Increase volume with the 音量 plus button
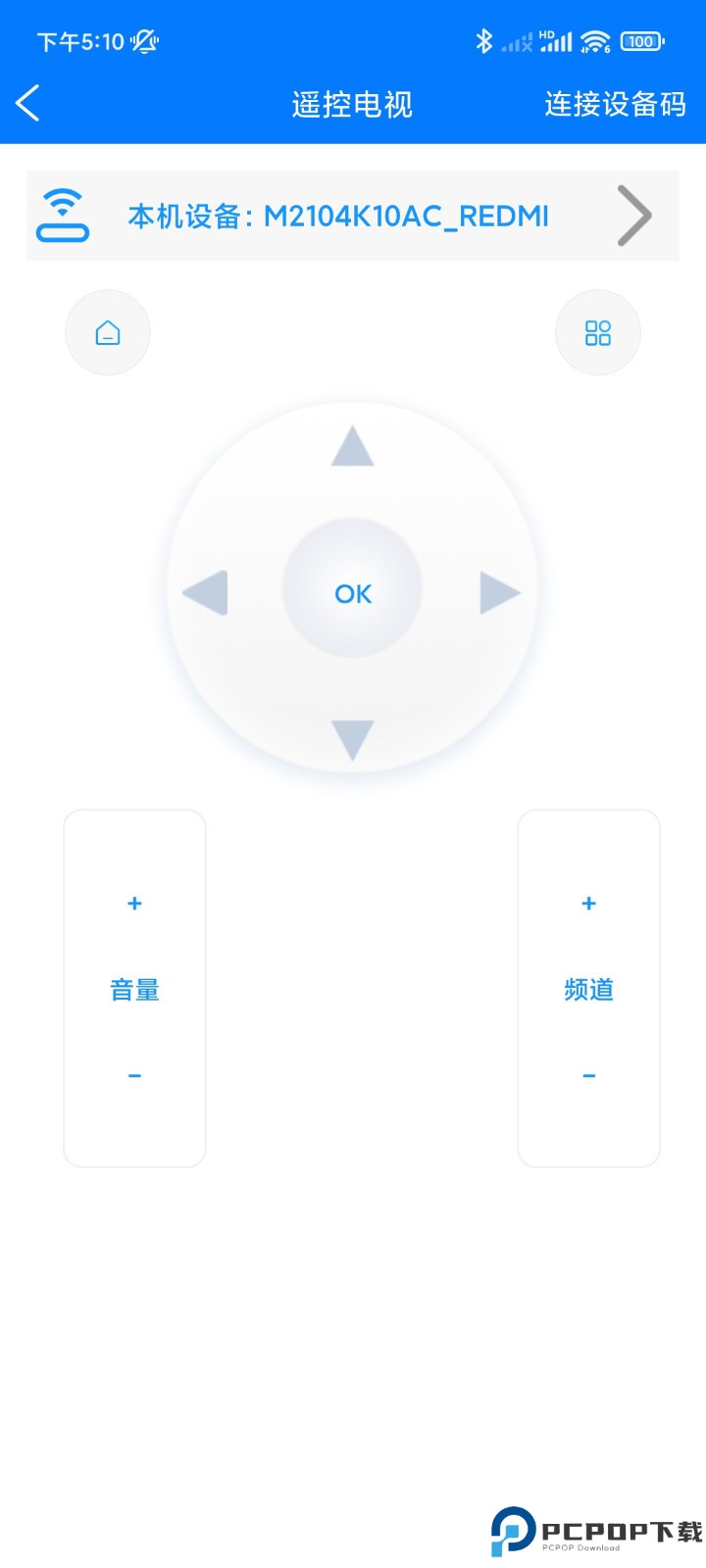The width and height of the screenshot is (706, 1568). click(x=134, y=904)
